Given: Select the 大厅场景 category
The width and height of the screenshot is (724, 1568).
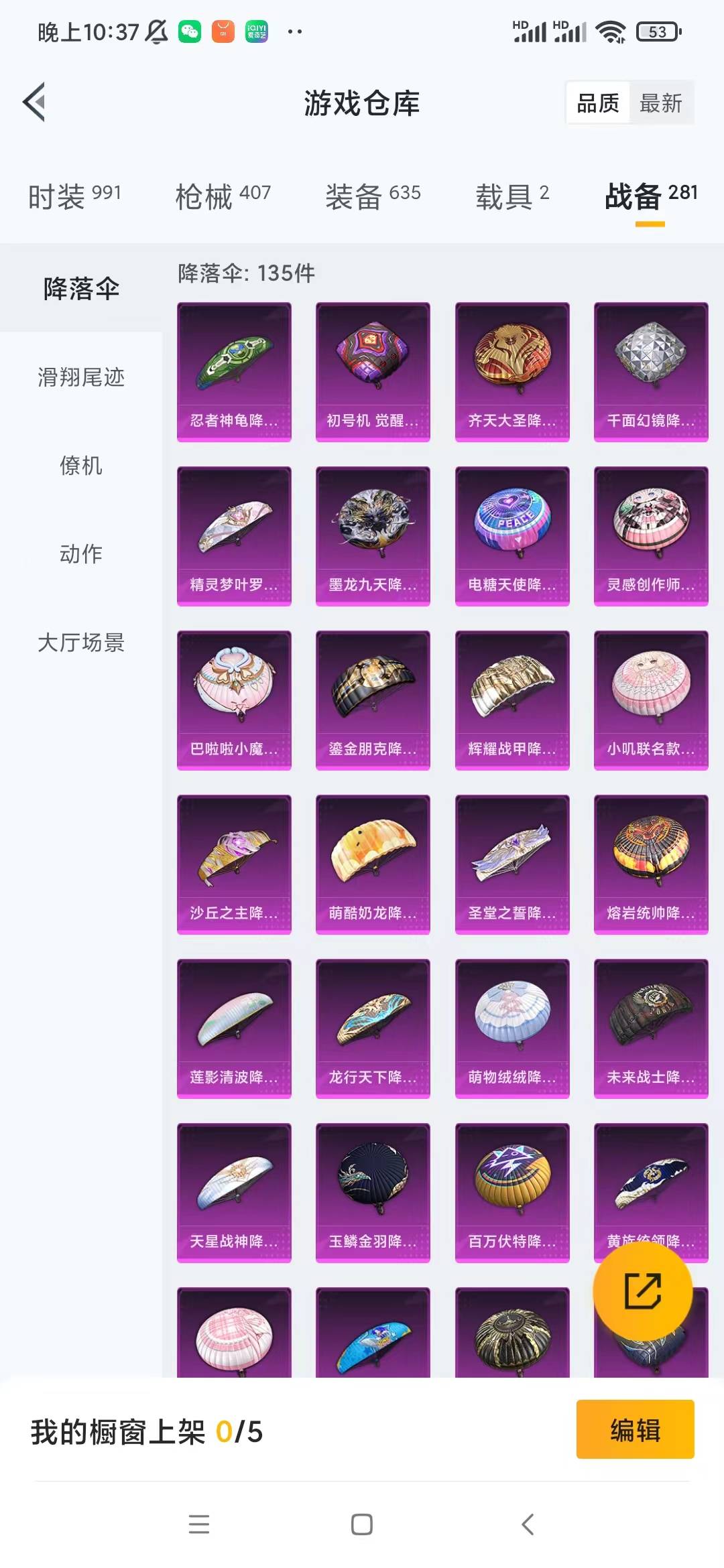Looking at the screenshot, I should tap(81, 643).
